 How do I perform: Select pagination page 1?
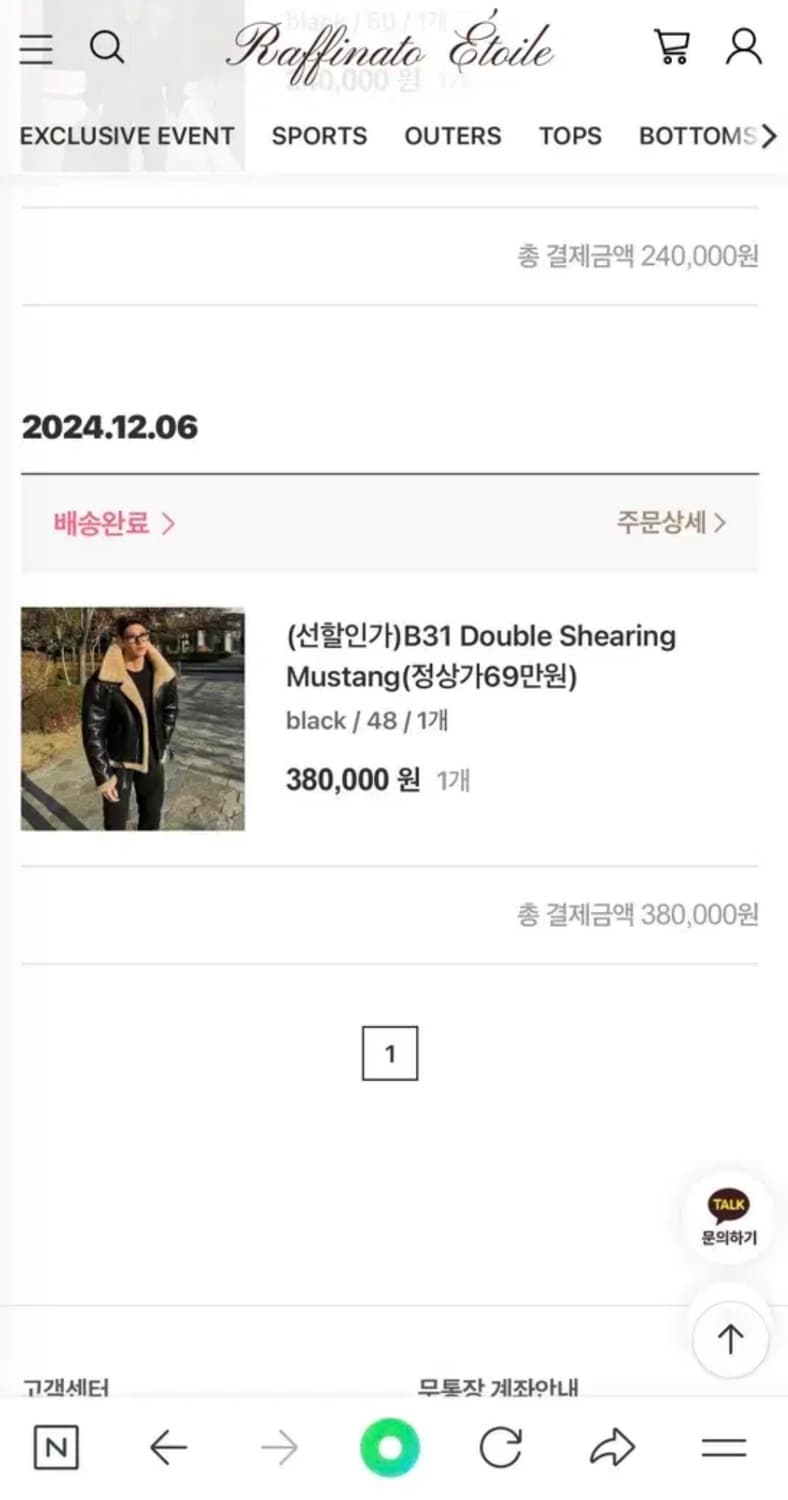pyautogui.click(x=390, y=1052)
